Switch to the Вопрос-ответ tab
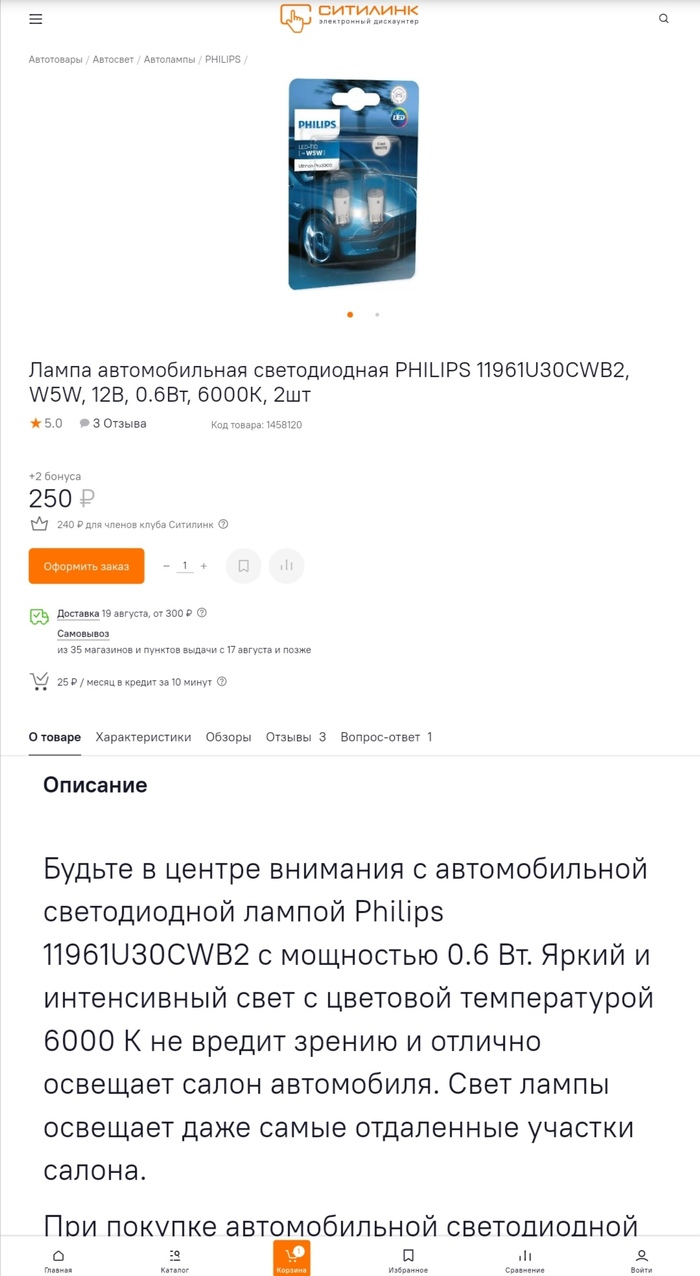The image size is (700, 1276). (386, 737)
